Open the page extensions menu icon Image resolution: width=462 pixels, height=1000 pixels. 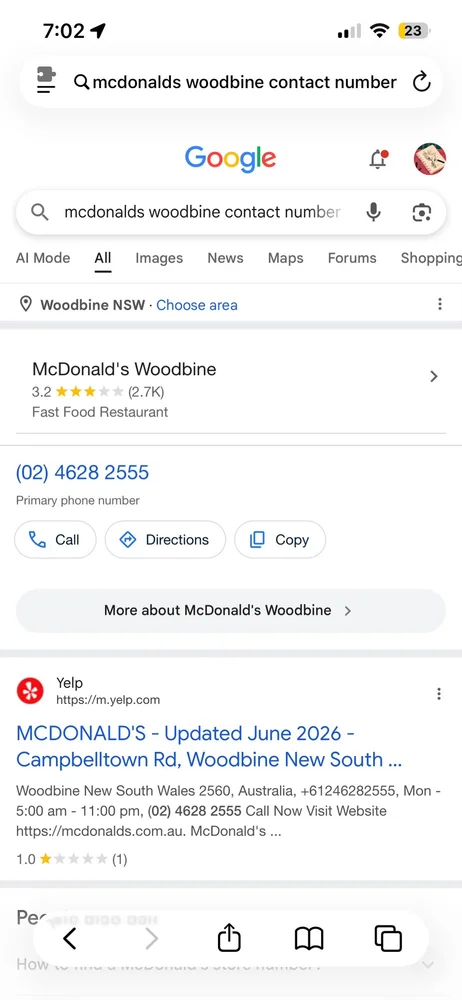[x=47, y=82]
